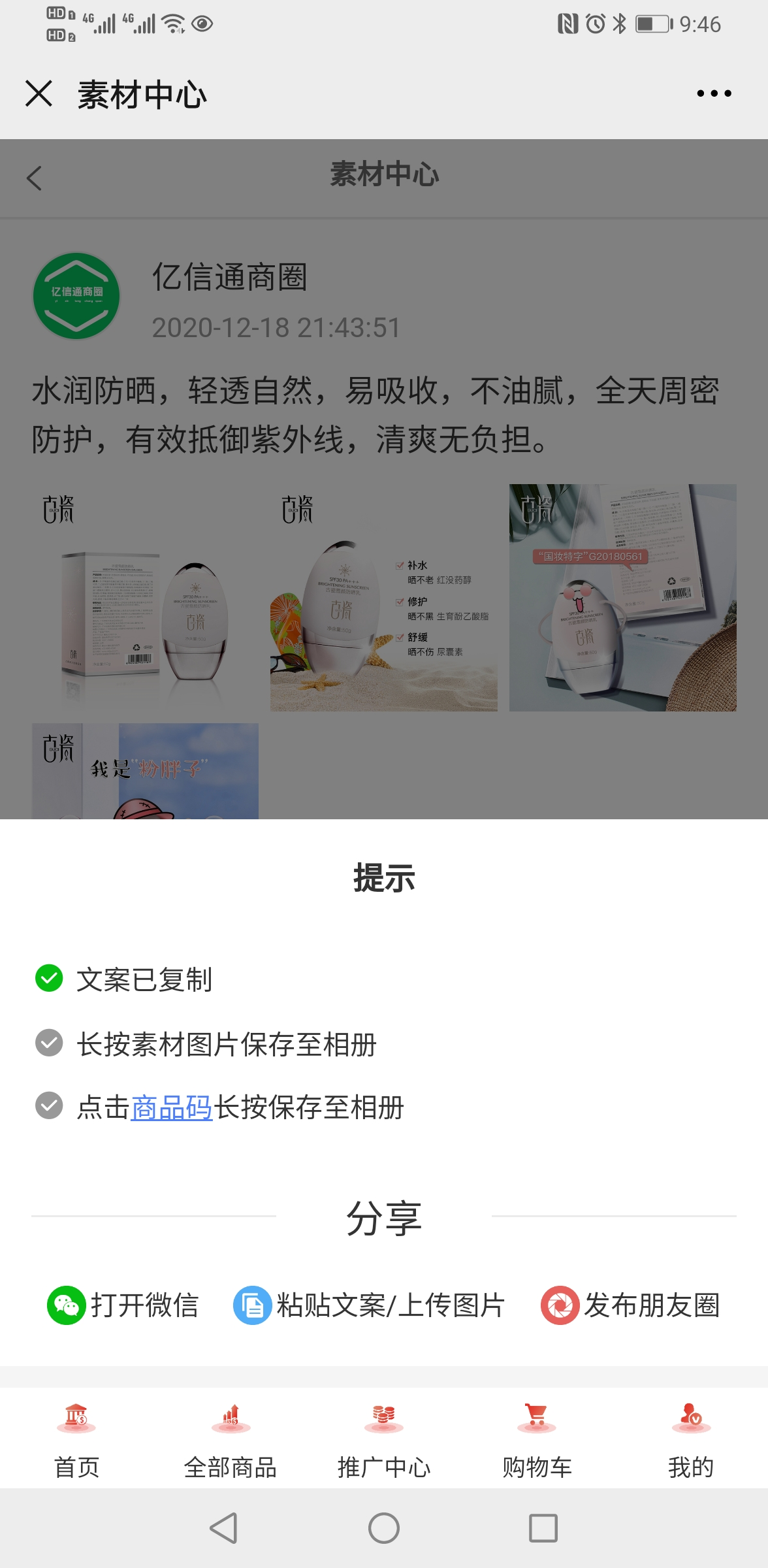
Task: Select 粘贴文案/上传图片 share option
Action: tap(369, 1305)
